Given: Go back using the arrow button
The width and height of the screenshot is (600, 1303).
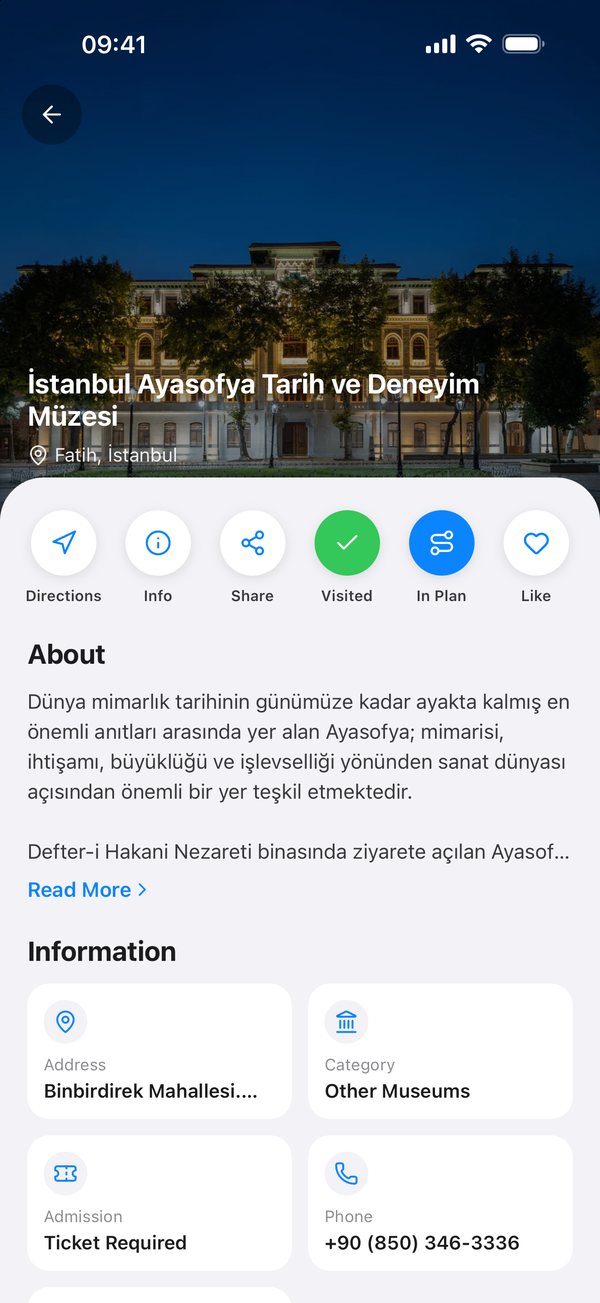Looking at the screenshot, I should [52, 115].
